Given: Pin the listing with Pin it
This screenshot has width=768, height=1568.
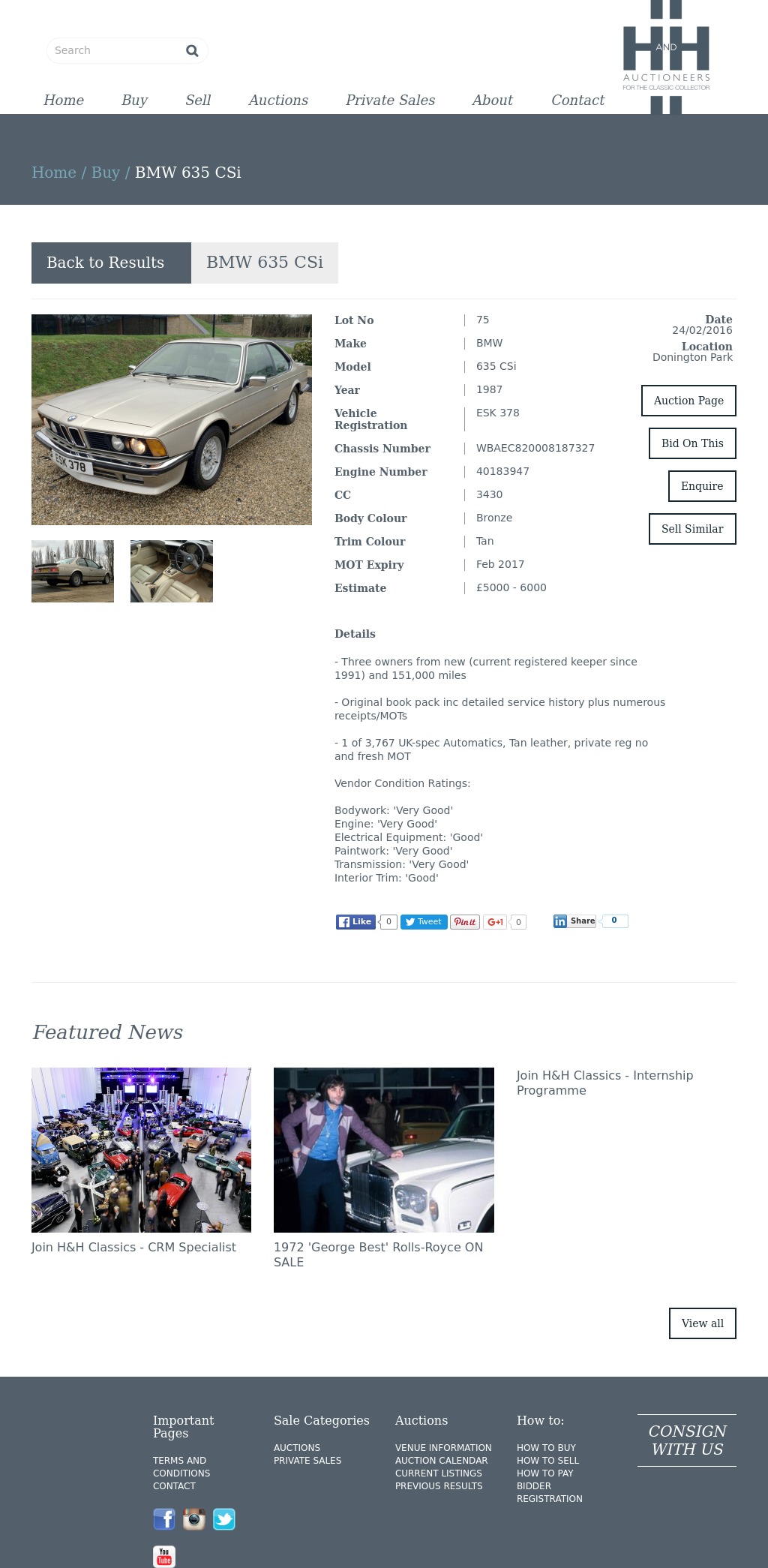Looking at the screenshot, I should point(465,922).
